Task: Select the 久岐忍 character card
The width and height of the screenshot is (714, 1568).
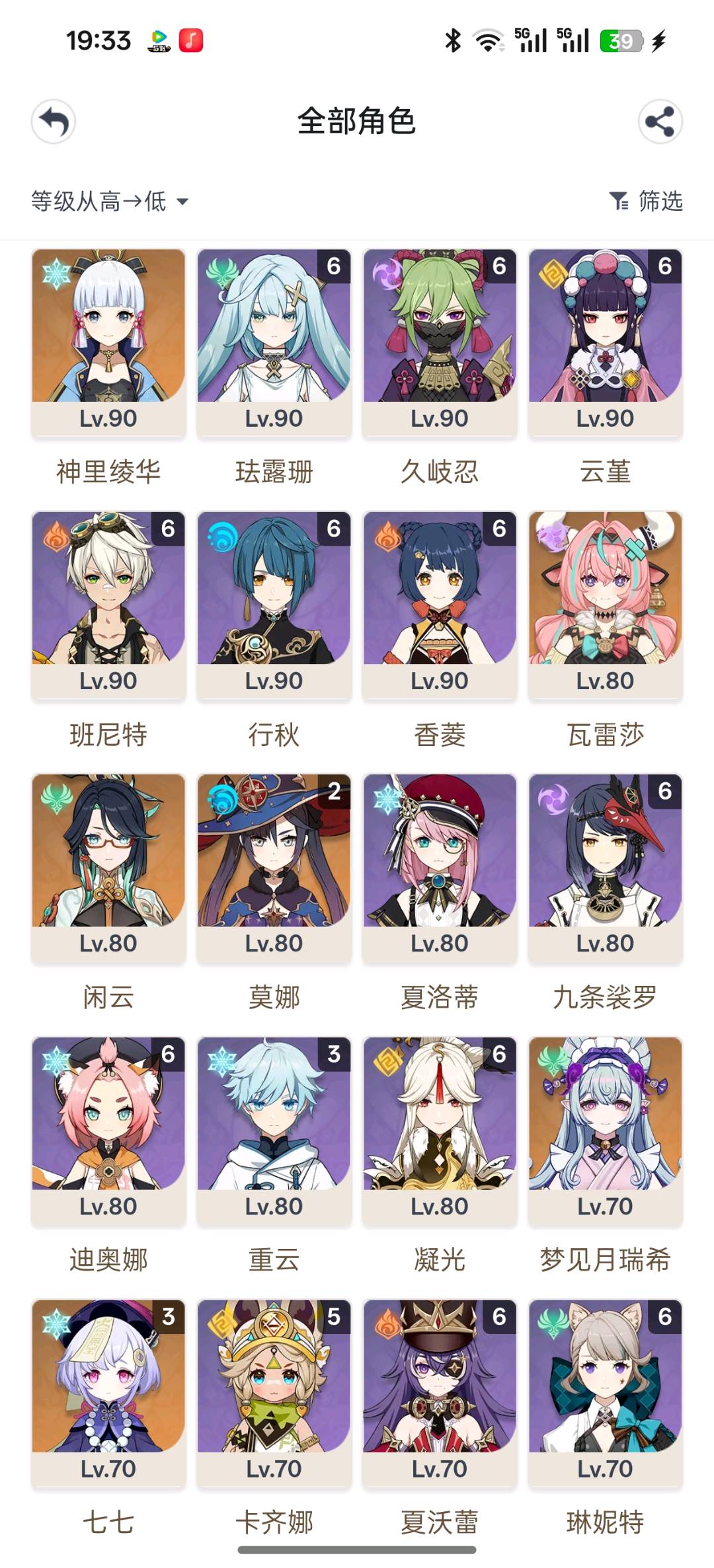Action: point(440,342)
